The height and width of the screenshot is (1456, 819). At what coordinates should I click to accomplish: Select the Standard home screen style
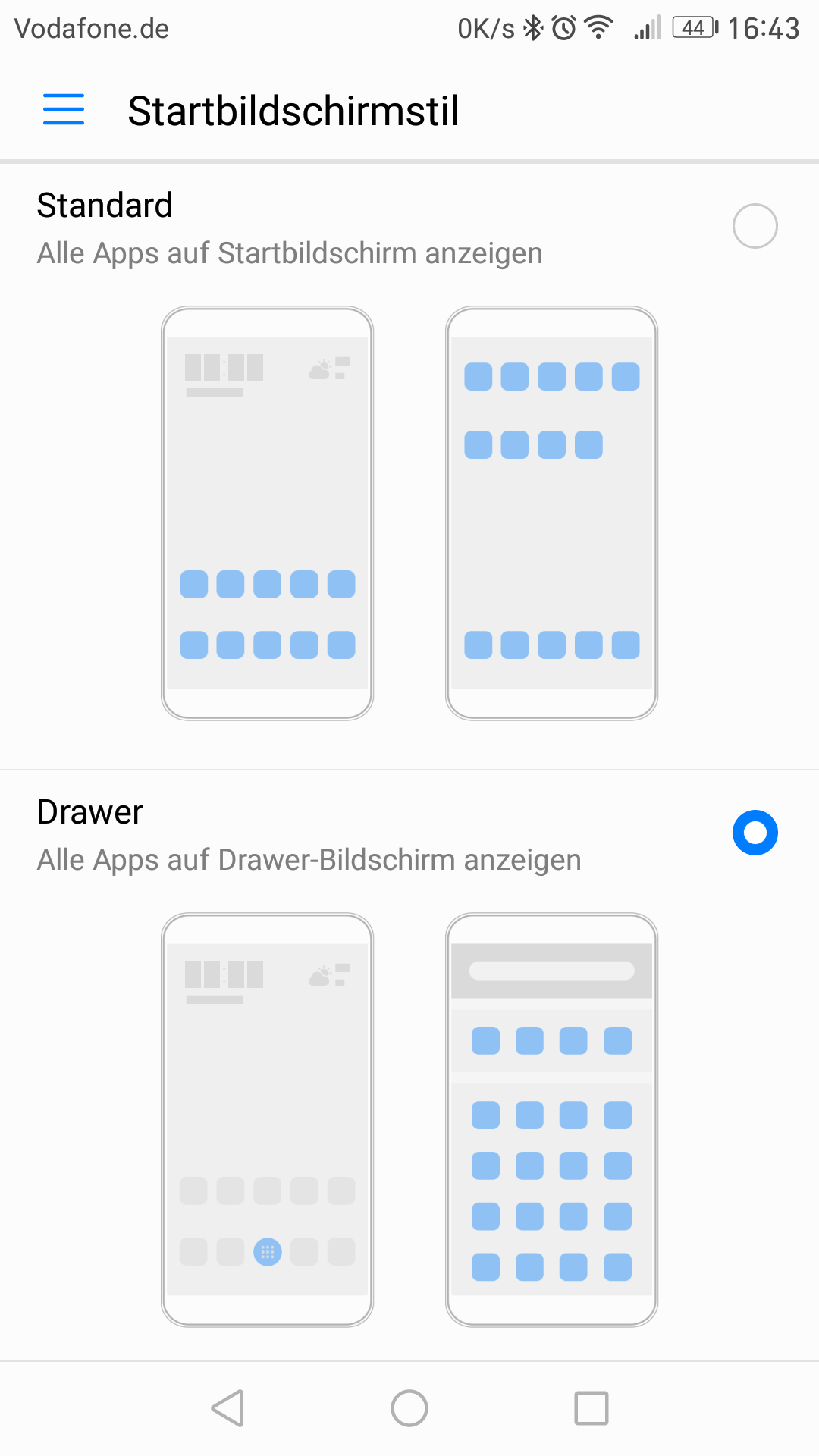pos(755,226)
